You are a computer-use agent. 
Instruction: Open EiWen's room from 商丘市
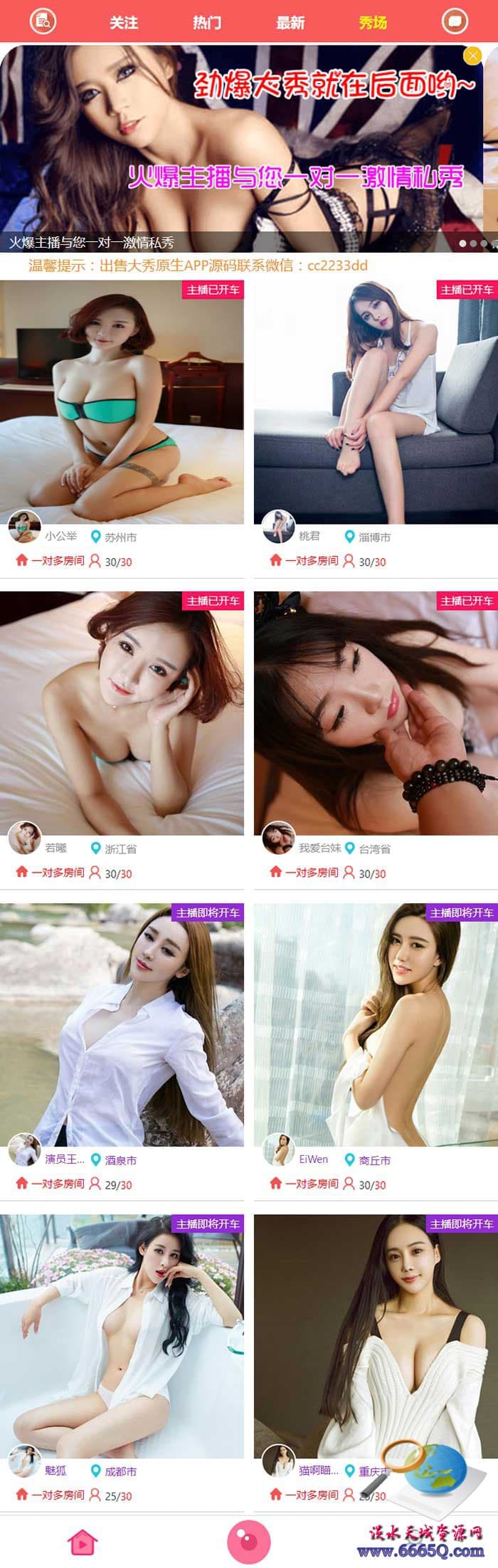tap(375, 1024)
